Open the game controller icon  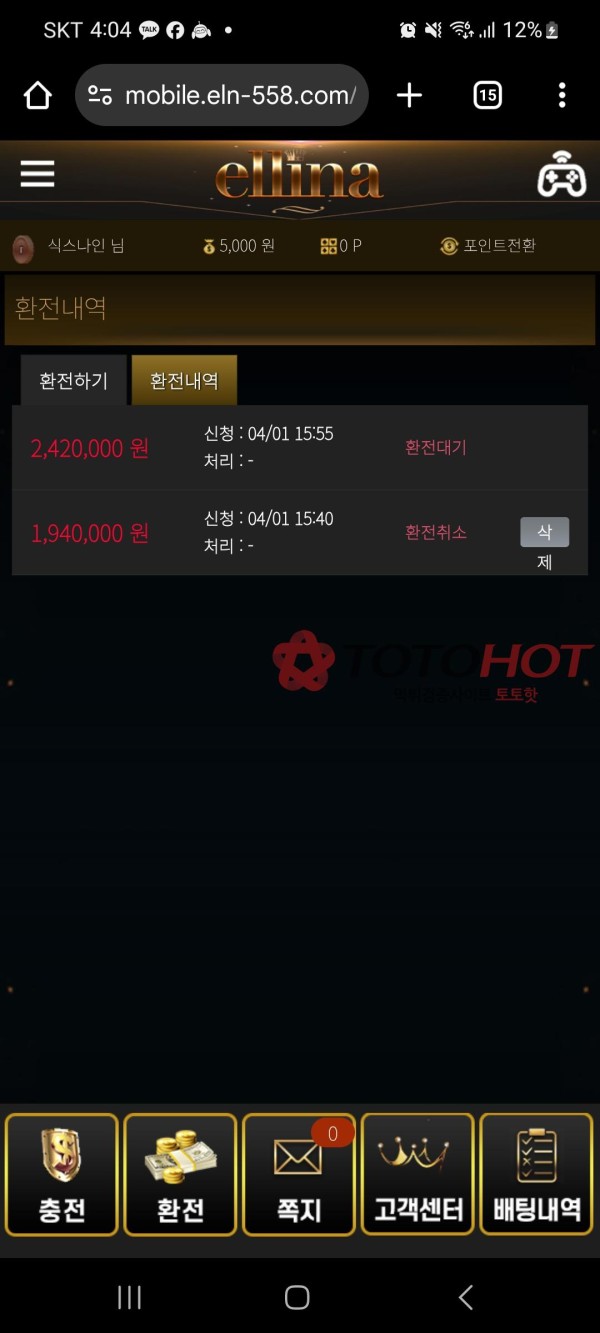[561, 175]
